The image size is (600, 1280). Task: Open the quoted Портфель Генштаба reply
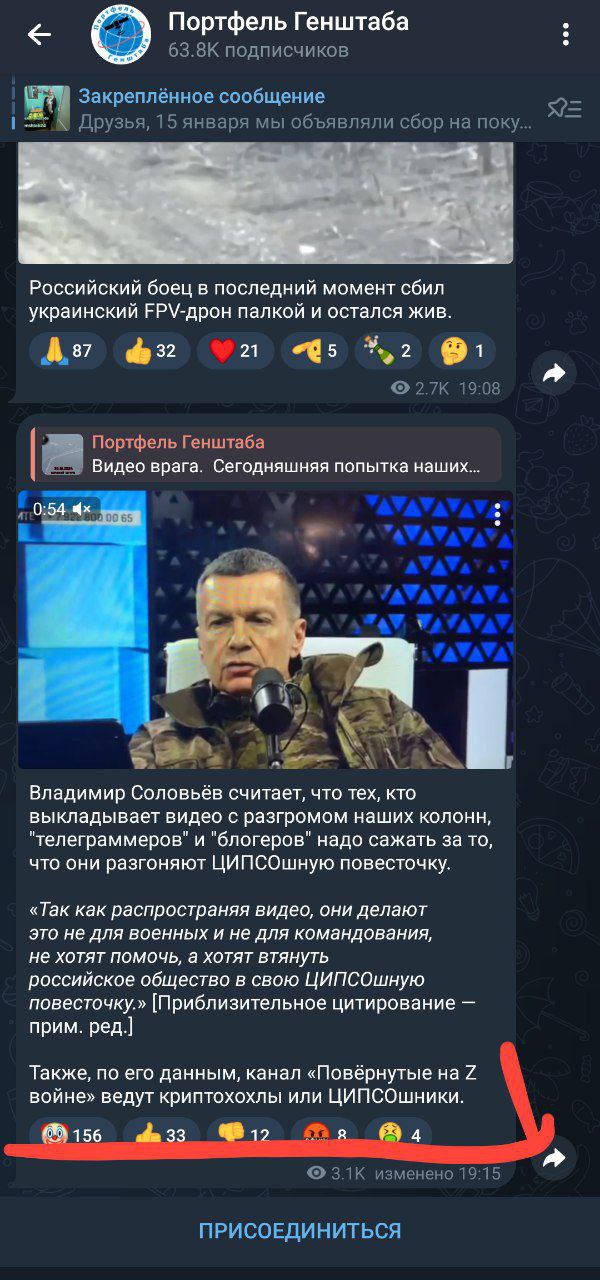(x=266, y=454)
